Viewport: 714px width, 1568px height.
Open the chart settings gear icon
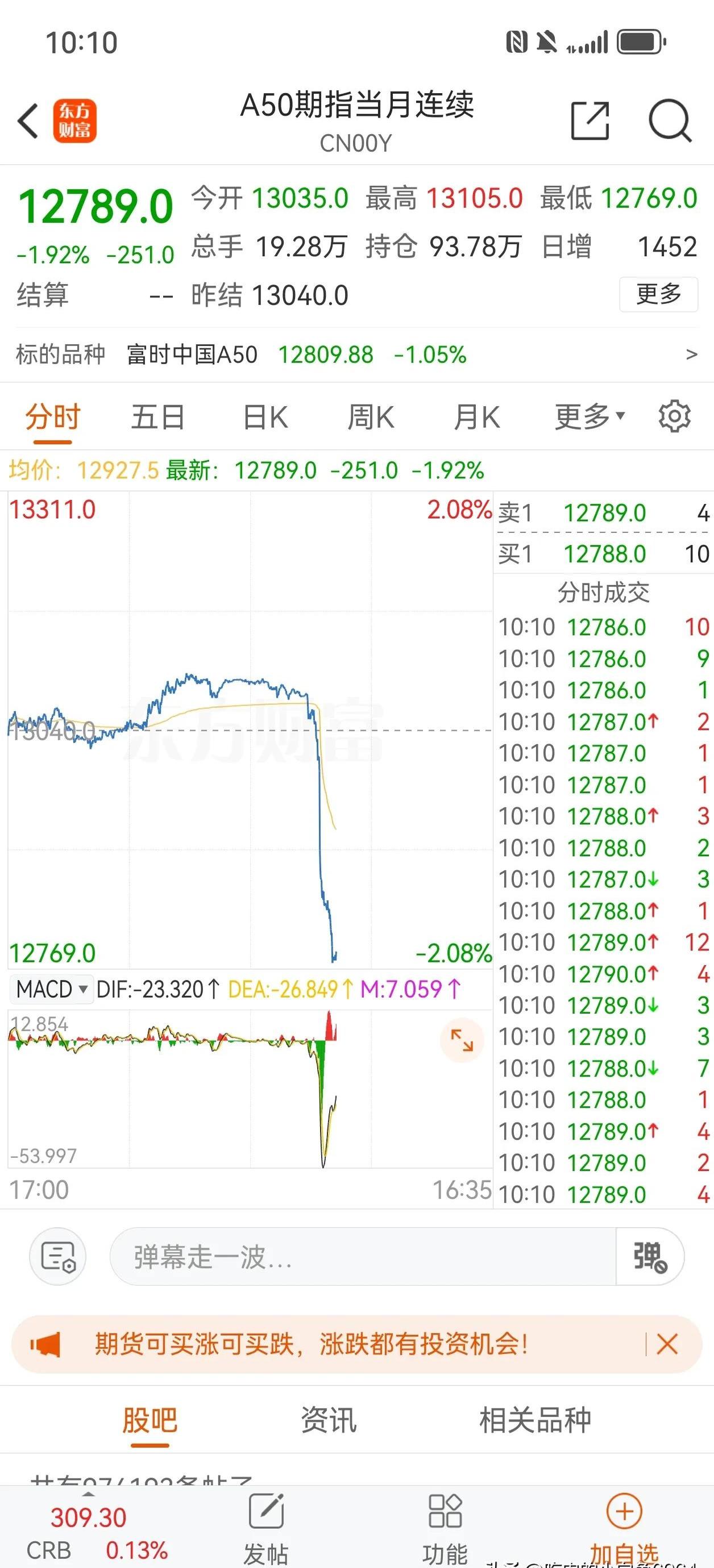click(x=674, y=416)
